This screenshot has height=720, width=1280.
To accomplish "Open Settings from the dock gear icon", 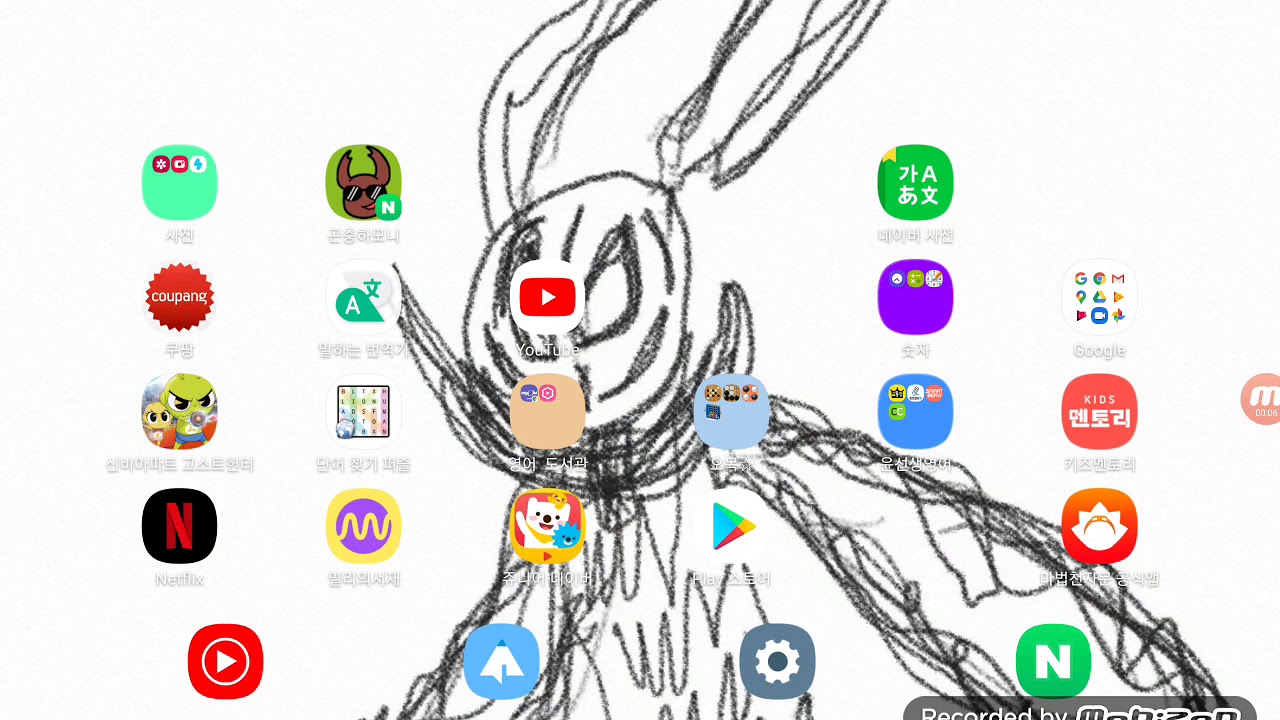I will click(777, 661).
